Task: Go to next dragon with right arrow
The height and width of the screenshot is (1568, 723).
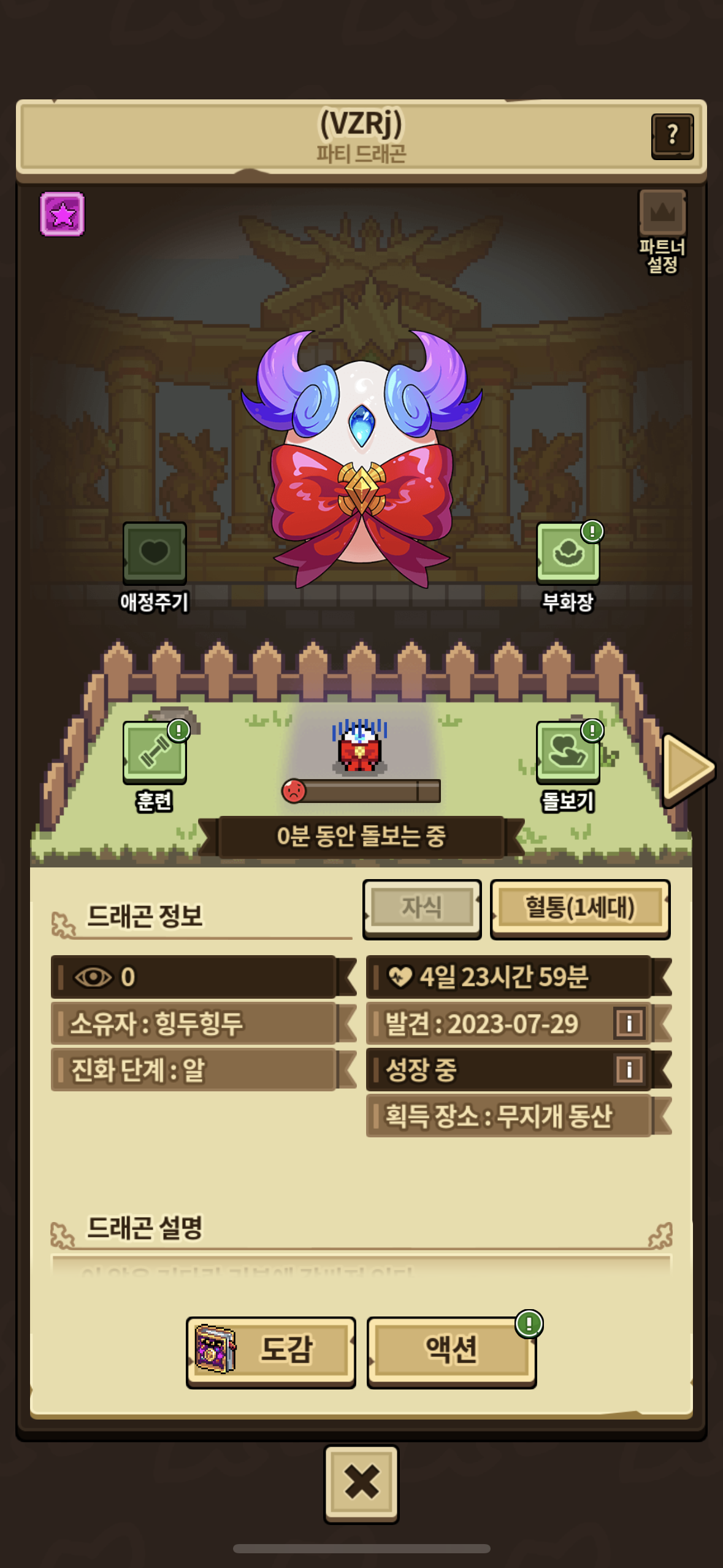Action: (688, 767)
